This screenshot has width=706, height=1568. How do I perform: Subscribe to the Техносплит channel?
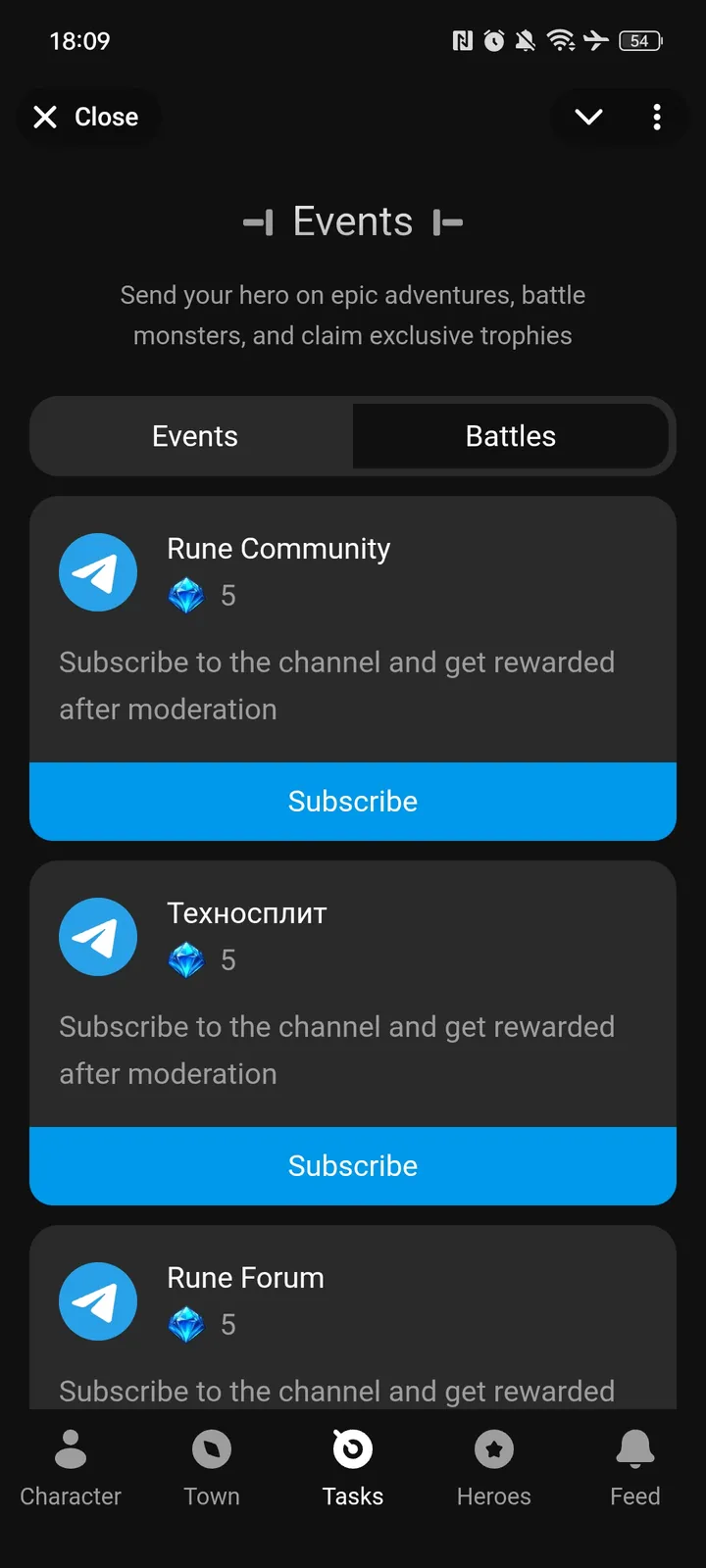tap(353, 1165)
